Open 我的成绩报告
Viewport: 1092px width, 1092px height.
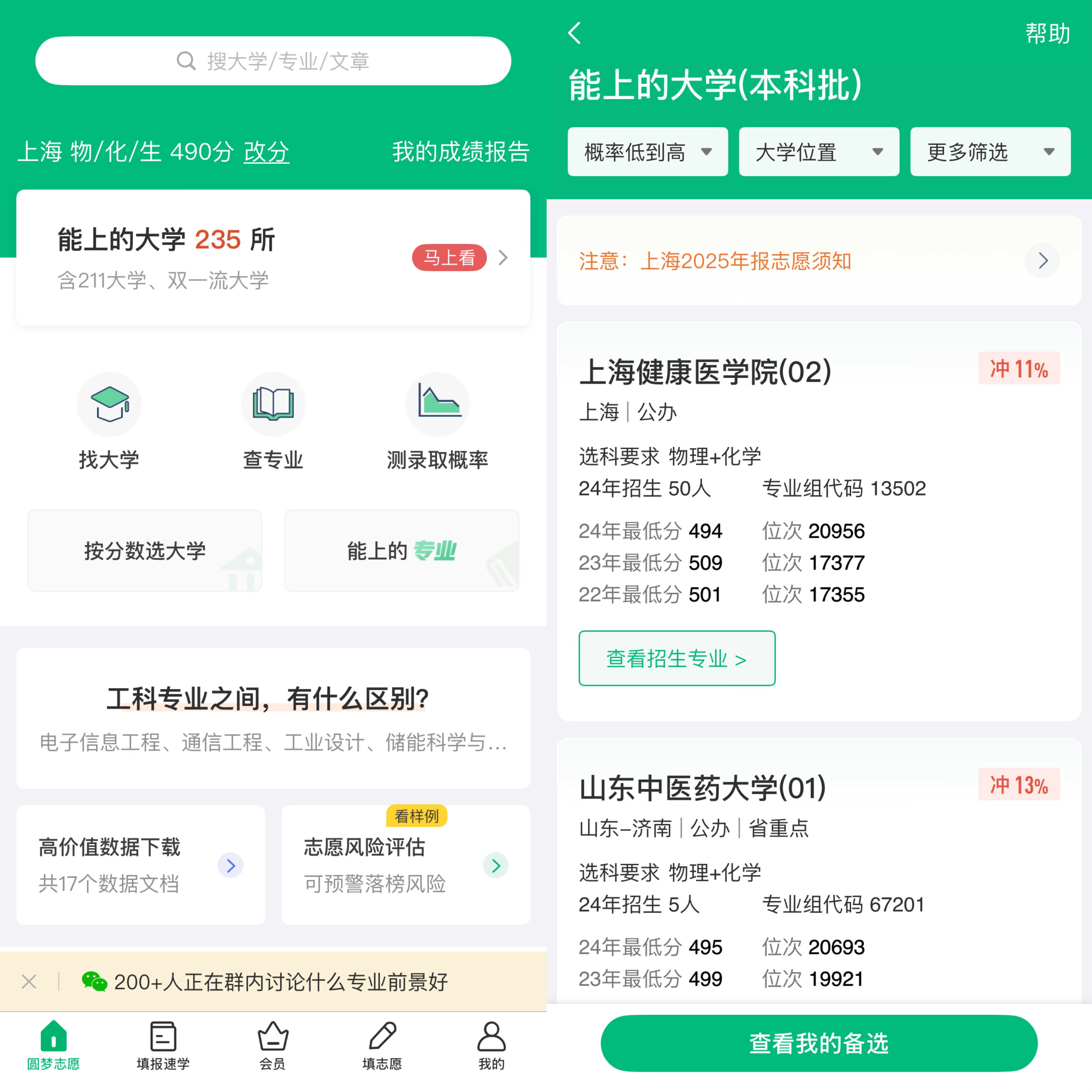(x=460, y=152)
